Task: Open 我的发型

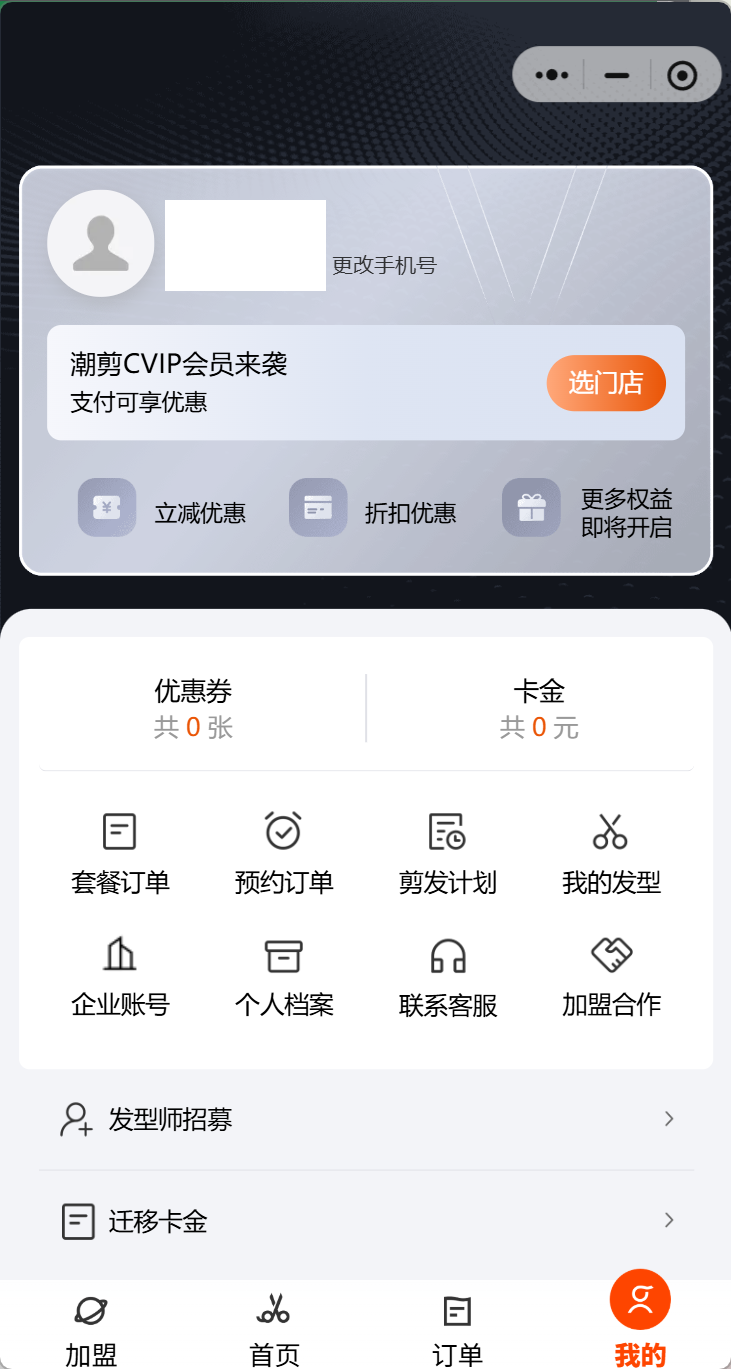Action: coord(611,854)
